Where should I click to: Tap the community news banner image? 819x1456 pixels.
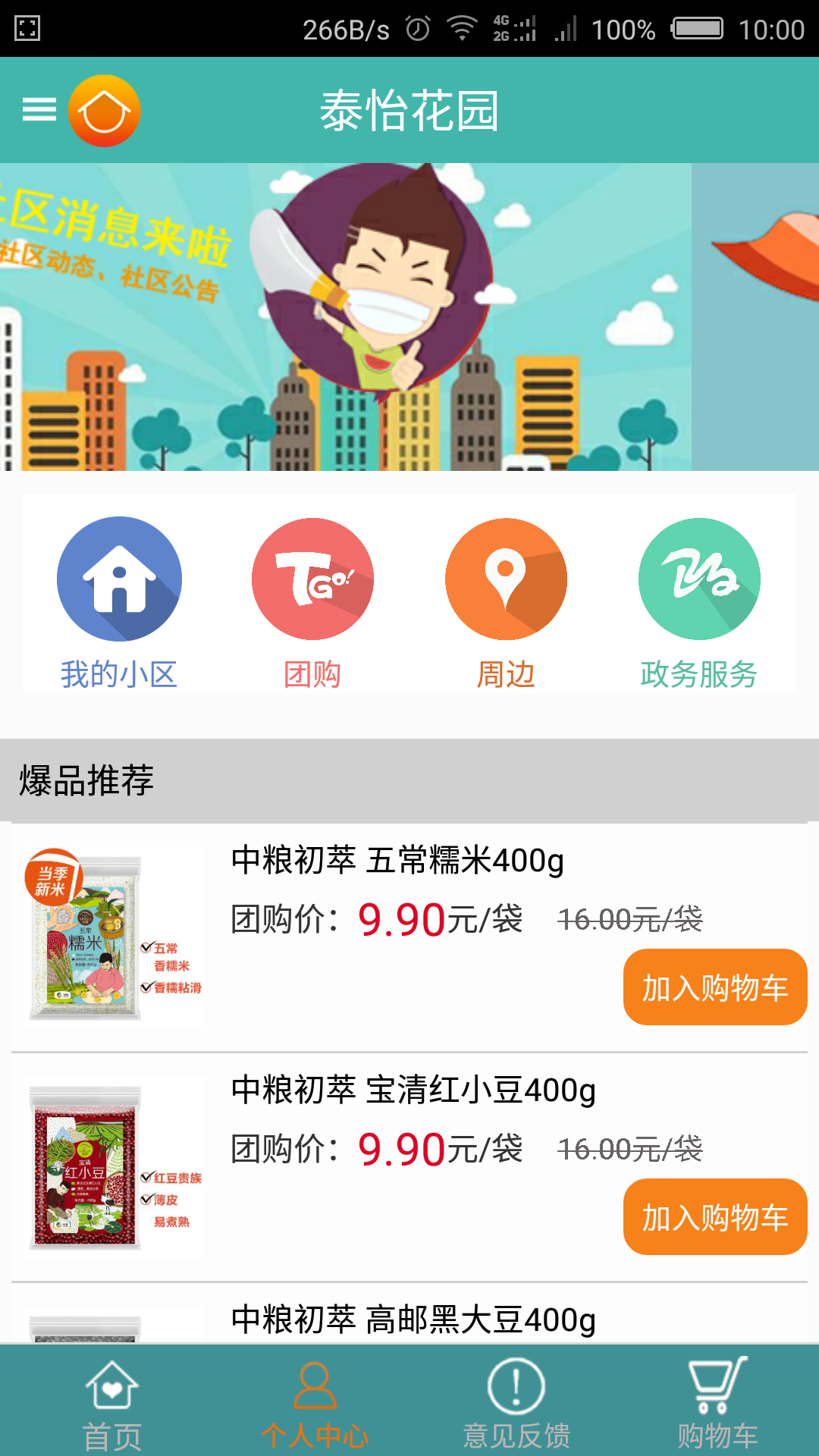click(409, 318)
